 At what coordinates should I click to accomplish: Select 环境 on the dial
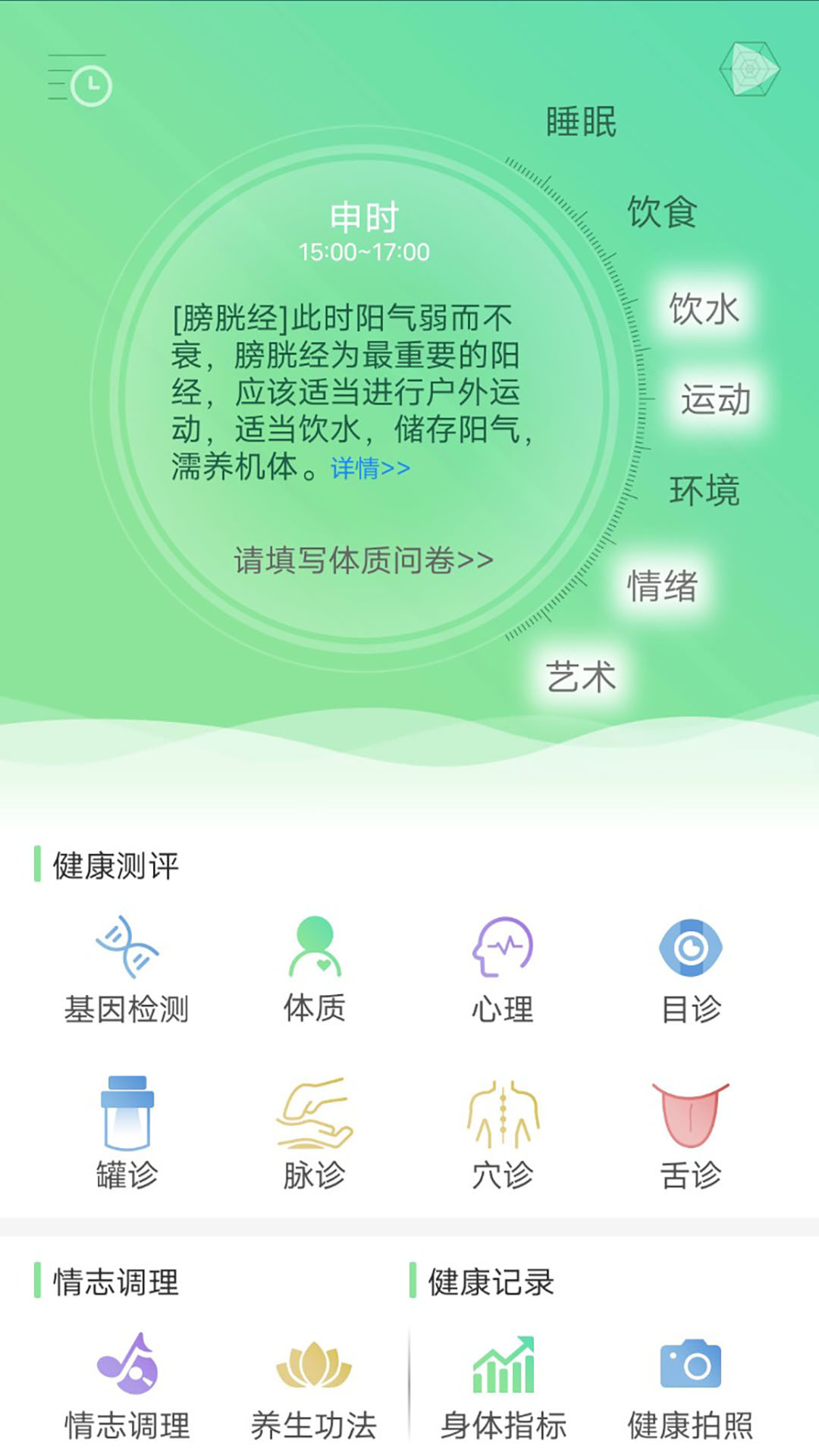(x=704, y=491)
